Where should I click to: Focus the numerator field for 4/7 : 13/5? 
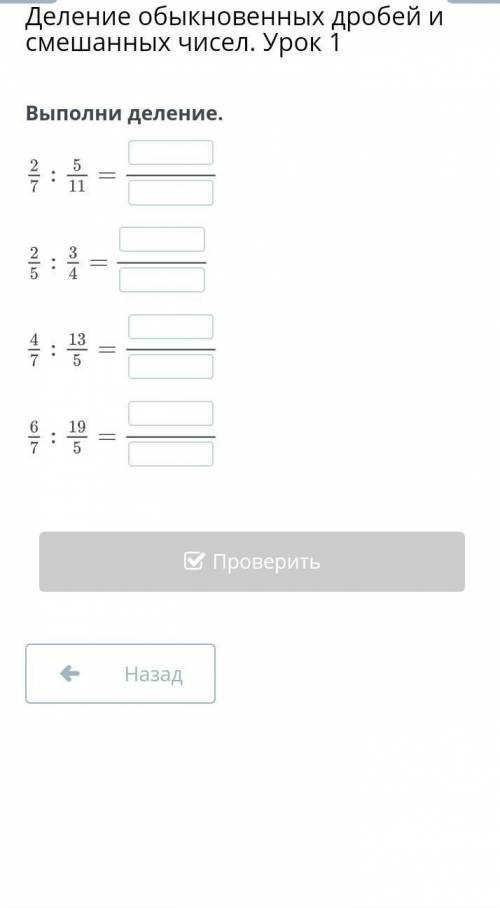tap(171, 327)
